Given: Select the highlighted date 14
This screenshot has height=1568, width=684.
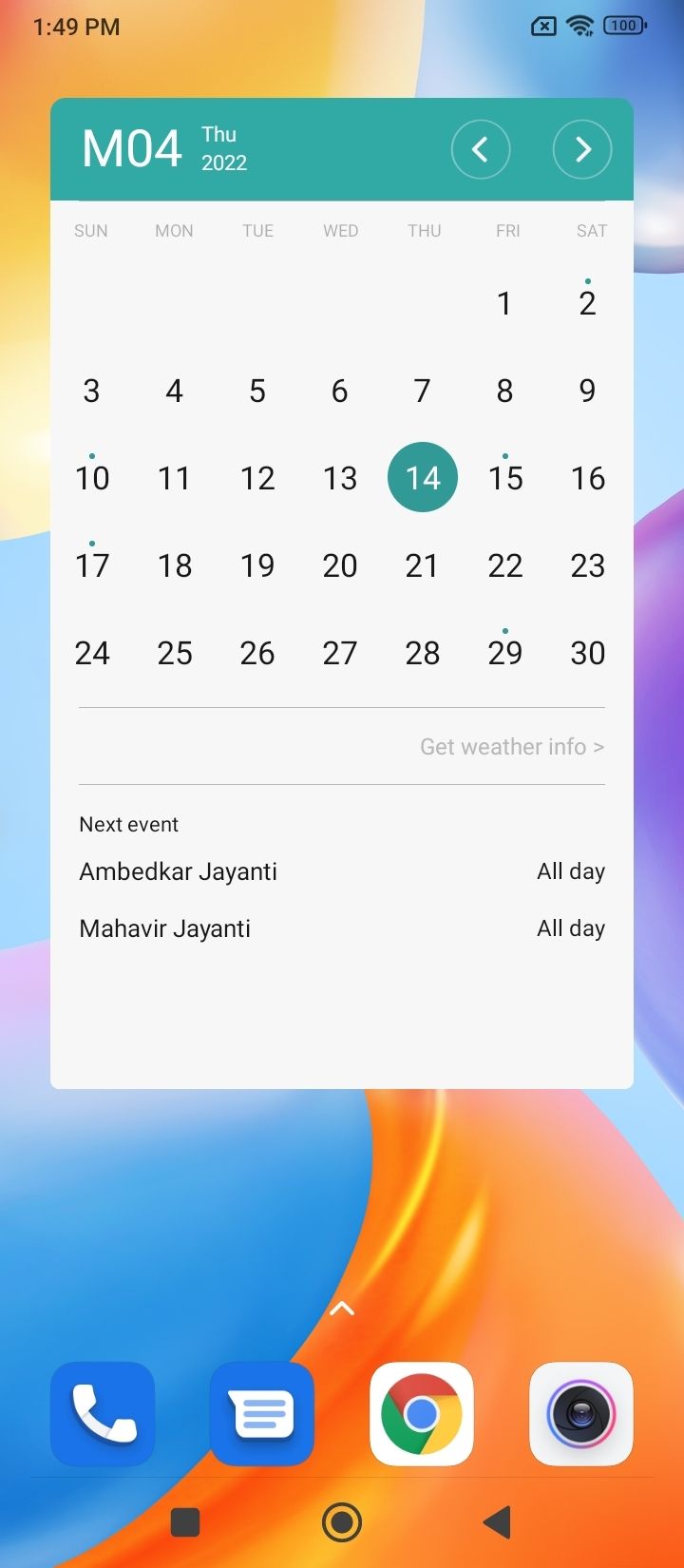Looking at the screenshot, I should click(422, 477).
